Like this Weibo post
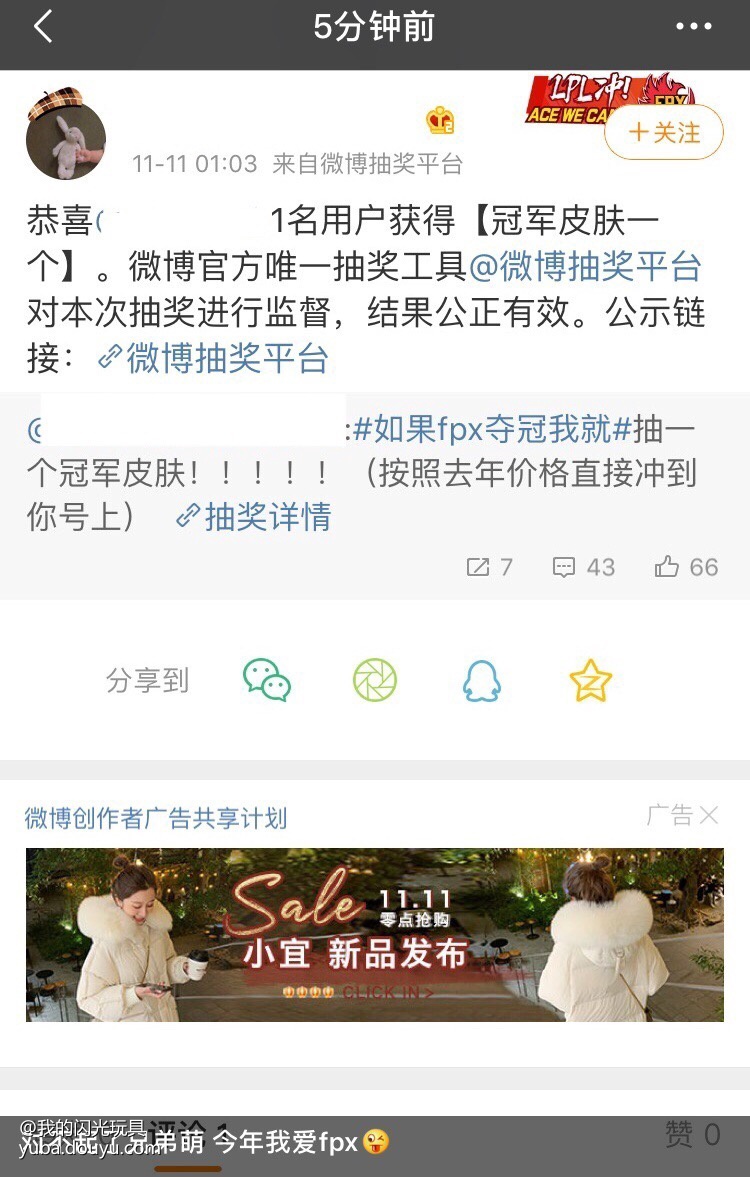Screen dimensions: 750x1177 point(687,567)
